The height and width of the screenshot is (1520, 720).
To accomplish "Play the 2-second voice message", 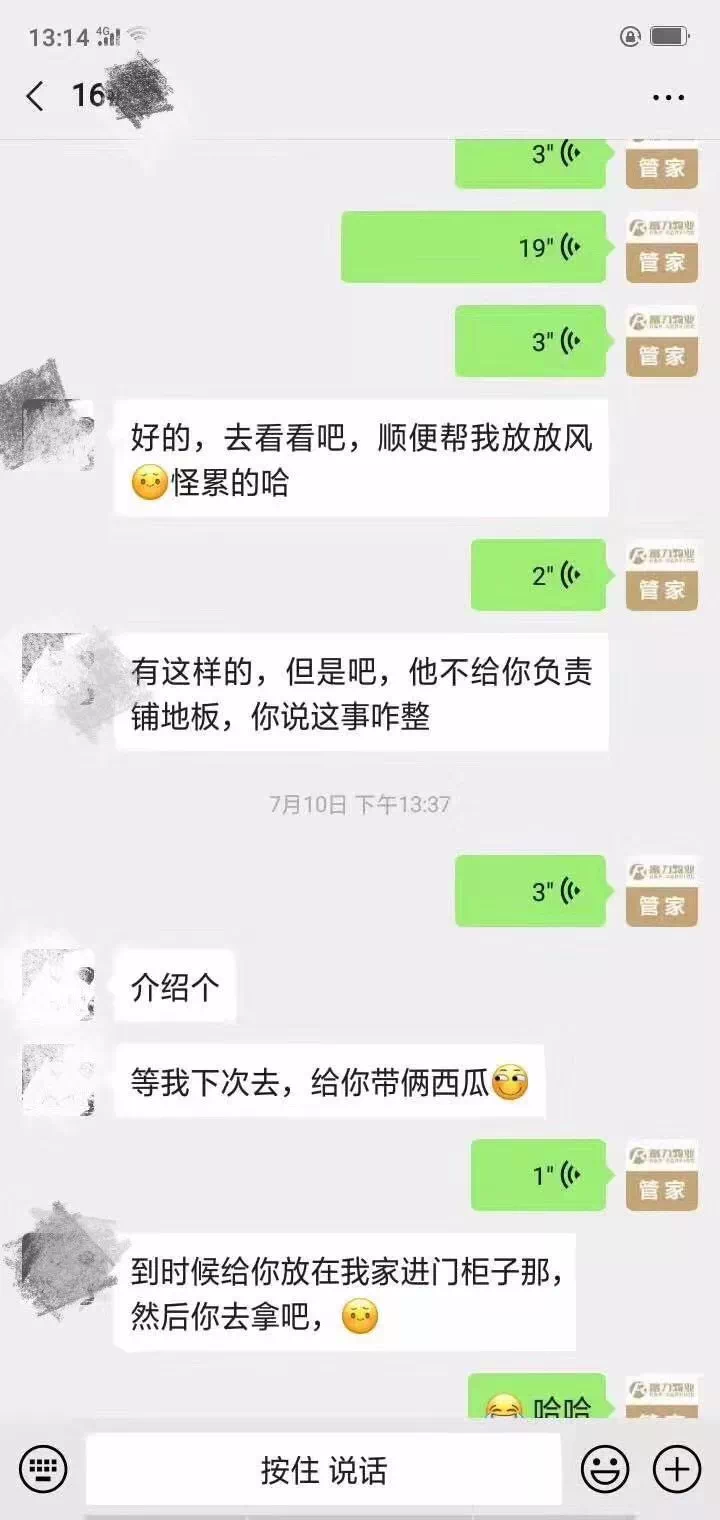I will (x=538, y=575).
